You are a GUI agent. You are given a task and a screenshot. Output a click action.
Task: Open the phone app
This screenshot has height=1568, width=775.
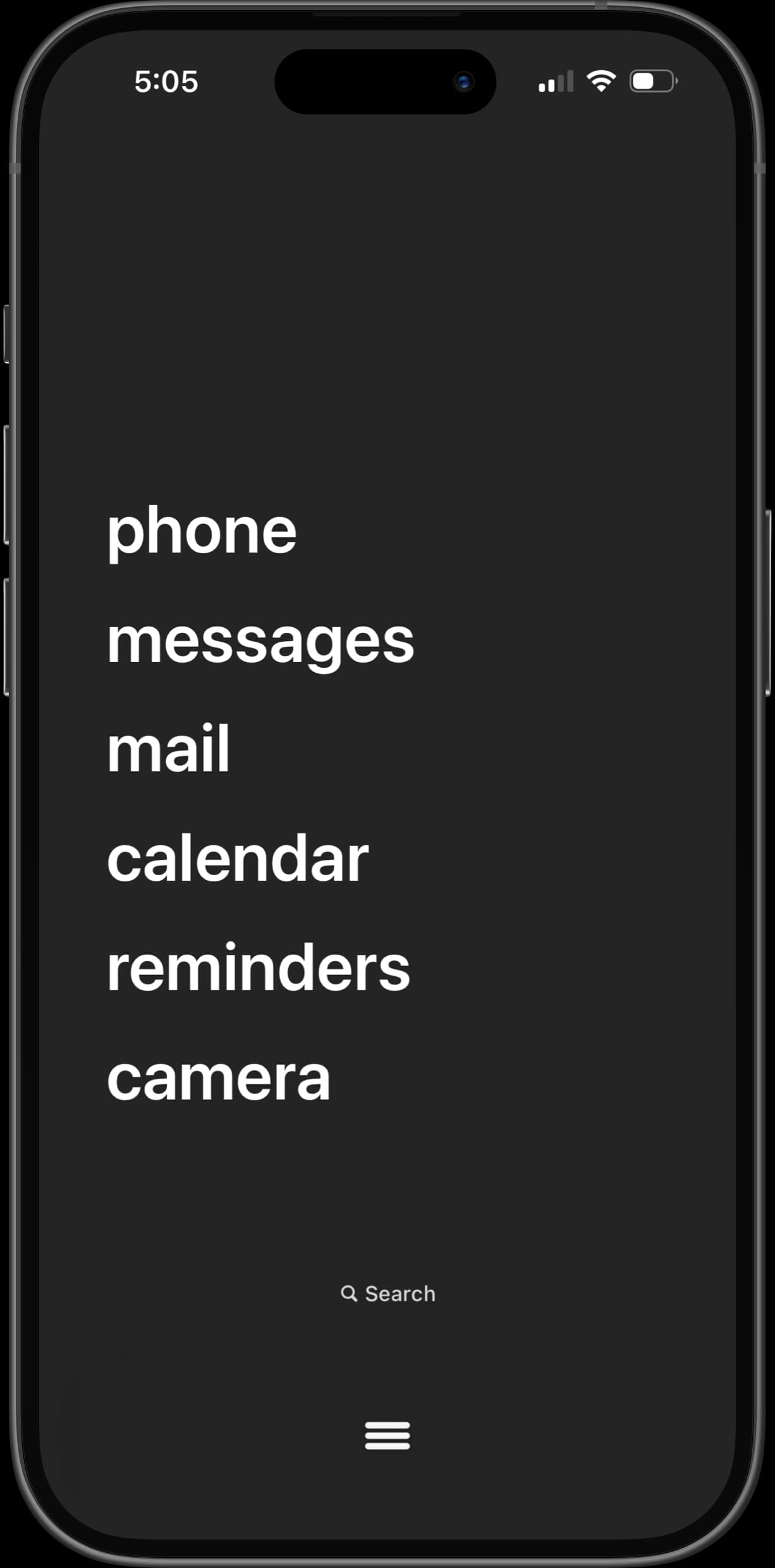pyautogui.click(x=202, y=531)
